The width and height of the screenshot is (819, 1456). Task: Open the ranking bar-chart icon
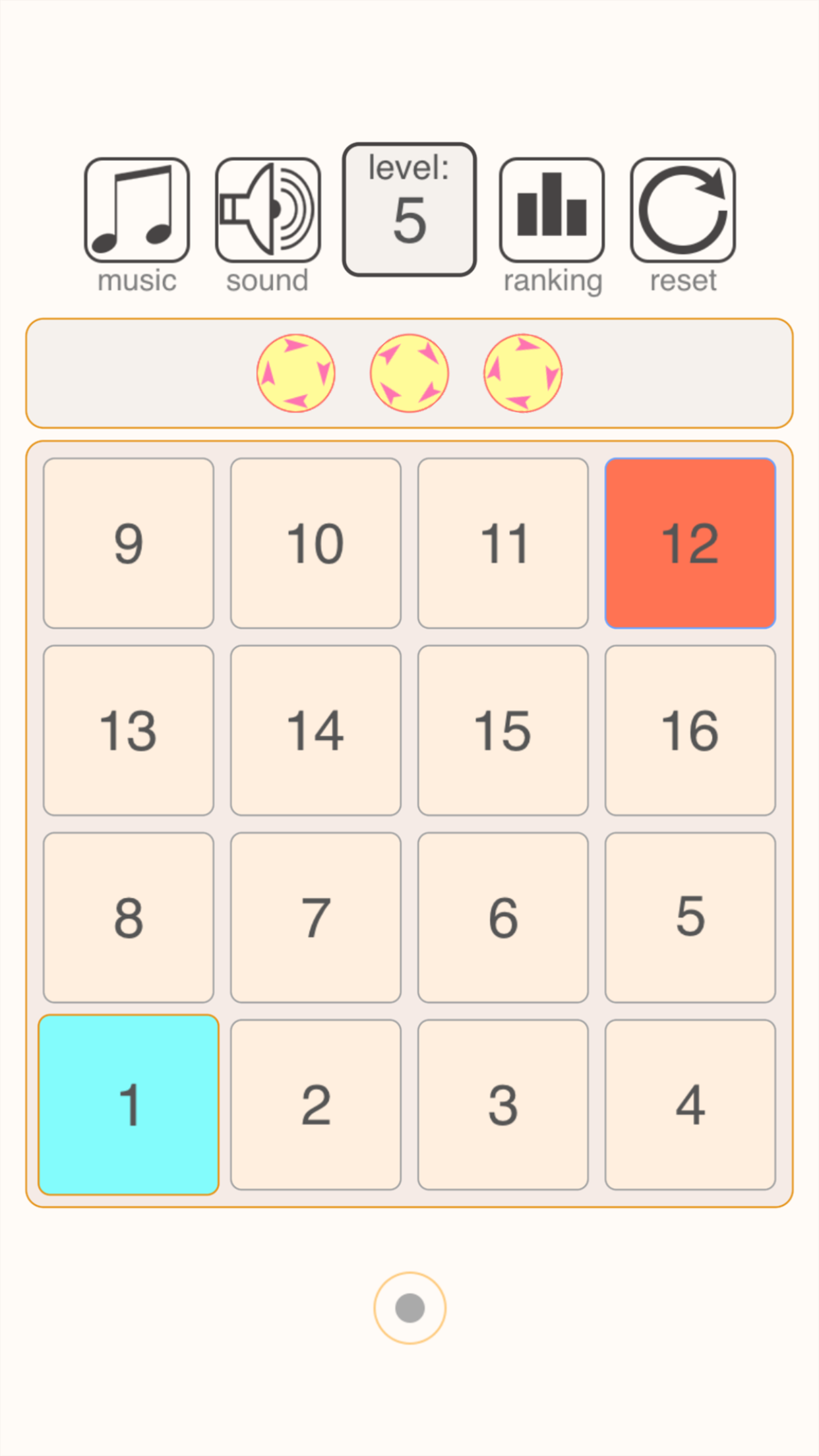[x=551, y=211]
